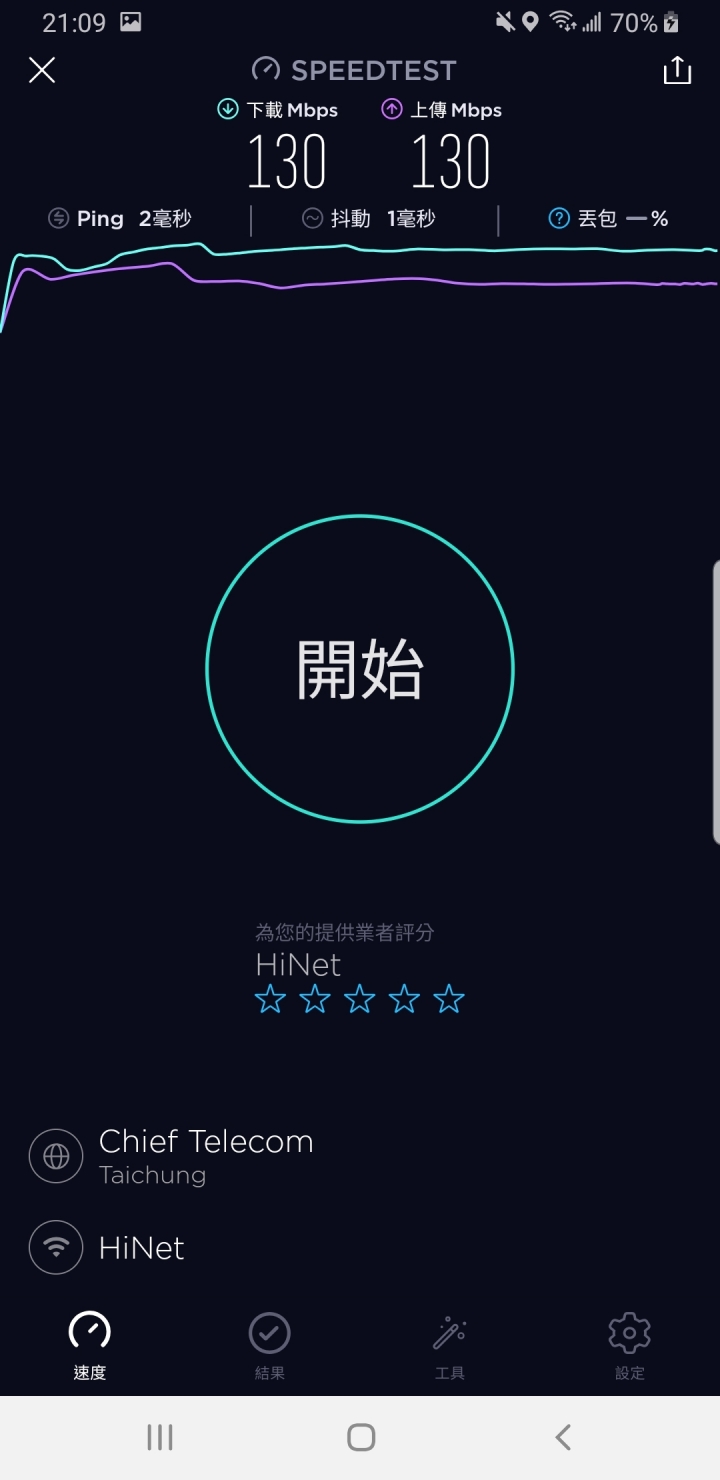Rate HiNet three stars
The width and height of the screenshot is (720, 1480).
(x=360, y=999)
